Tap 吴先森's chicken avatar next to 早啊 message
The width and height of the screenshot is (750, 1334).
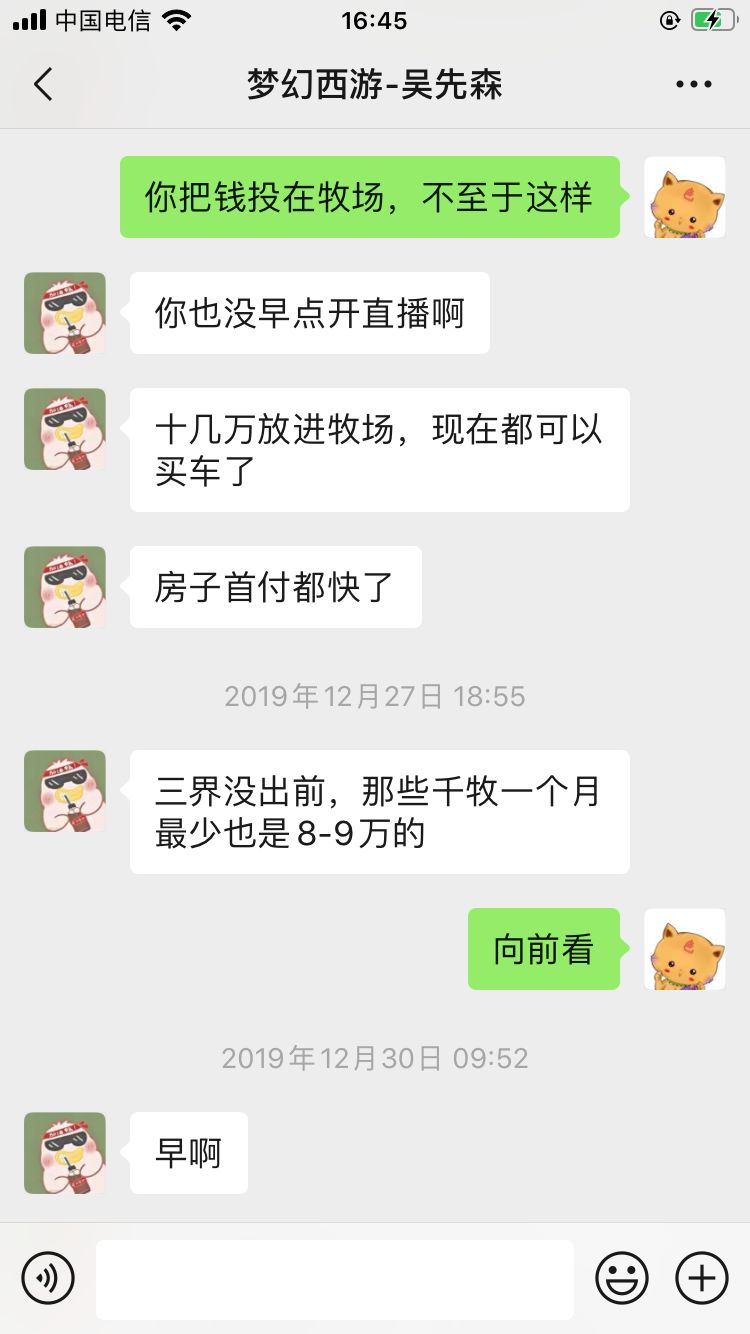point(64,1153)
